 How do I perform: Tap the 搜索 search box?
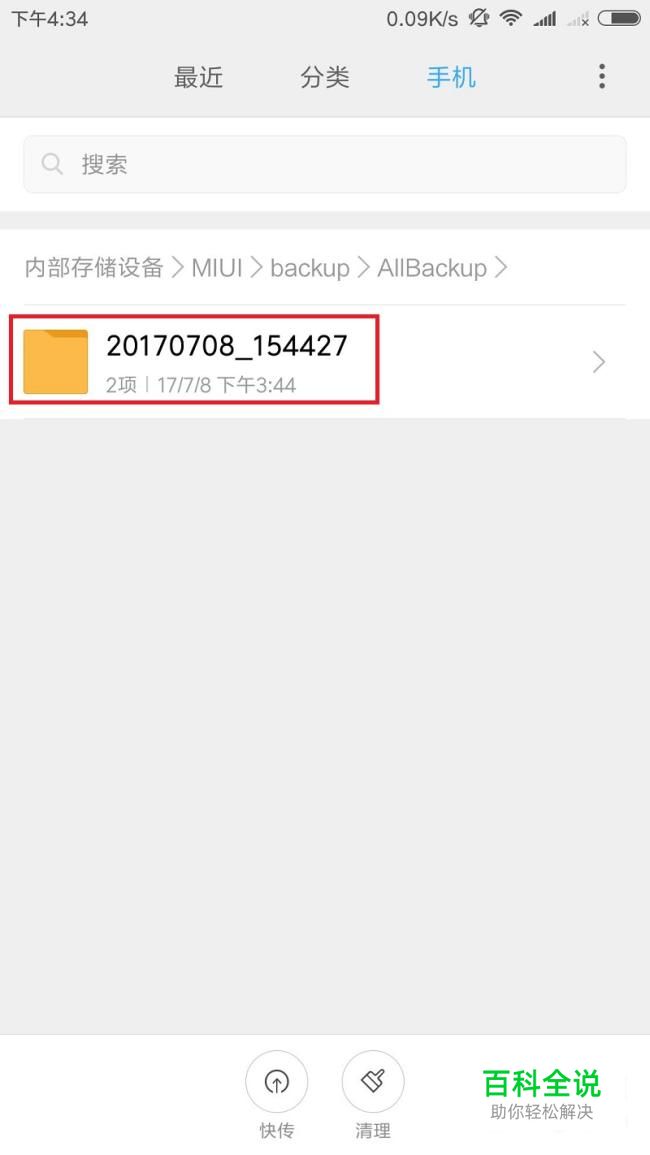tap(325, 164)
